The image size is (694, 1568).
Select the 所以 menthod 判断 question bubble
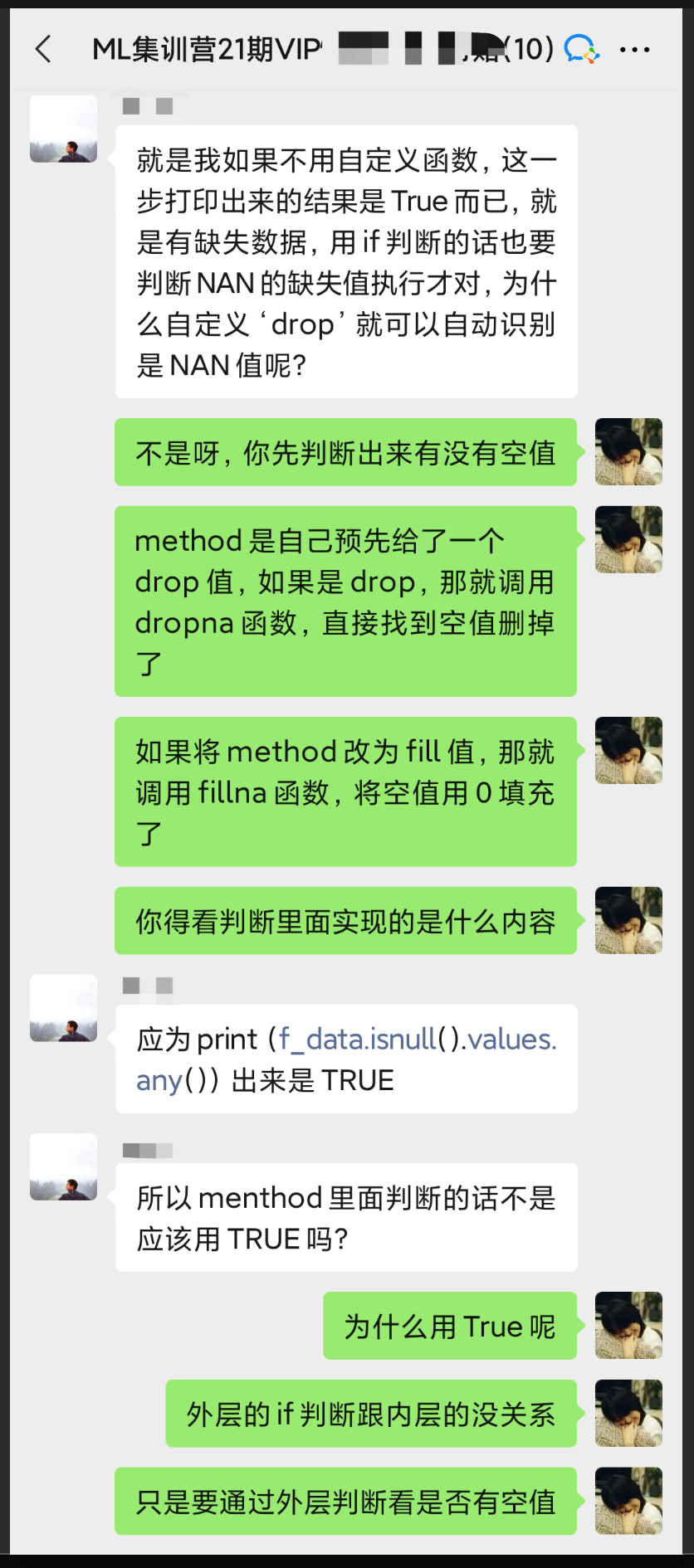[345, 1218]
